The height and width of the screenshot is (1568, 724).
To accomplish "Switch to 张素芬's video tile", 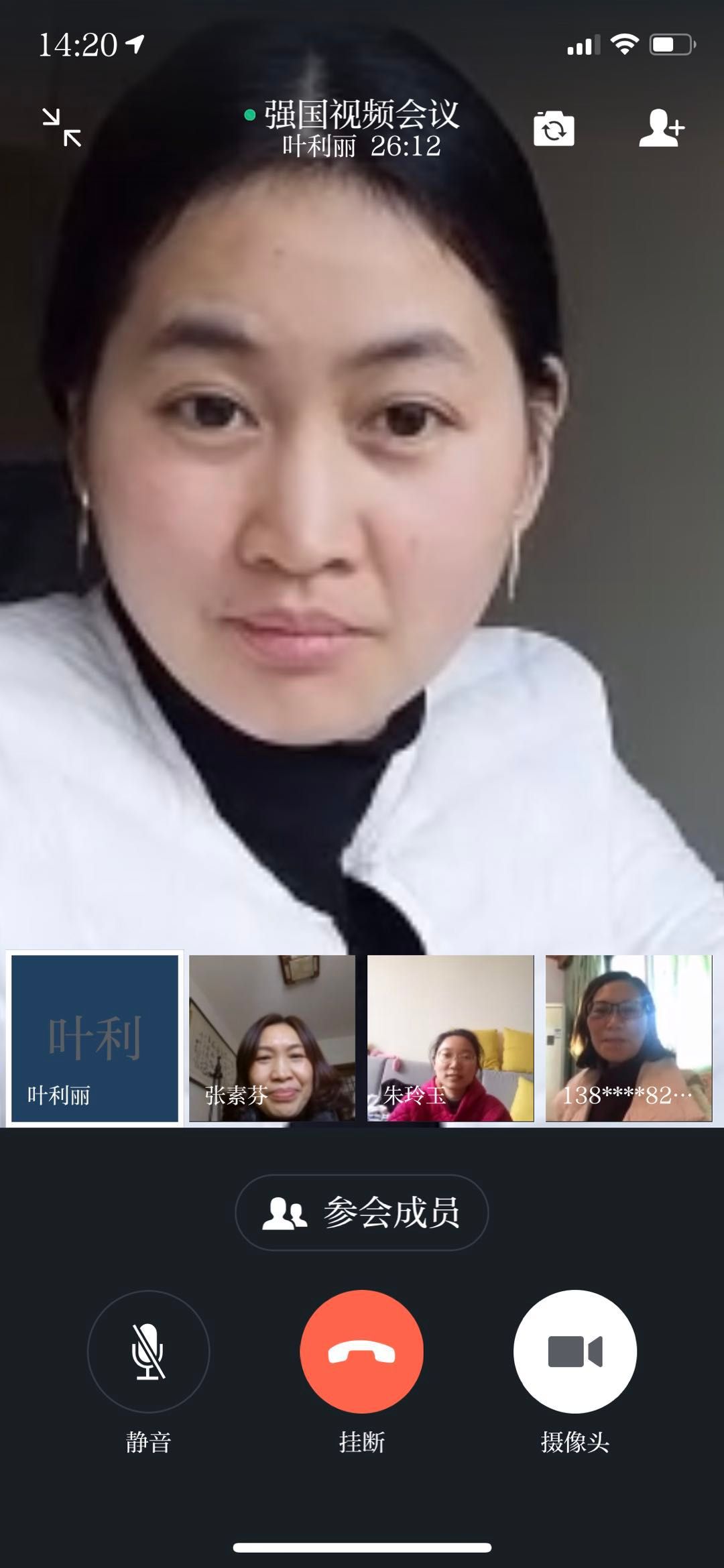I will tap(272, 1038).
